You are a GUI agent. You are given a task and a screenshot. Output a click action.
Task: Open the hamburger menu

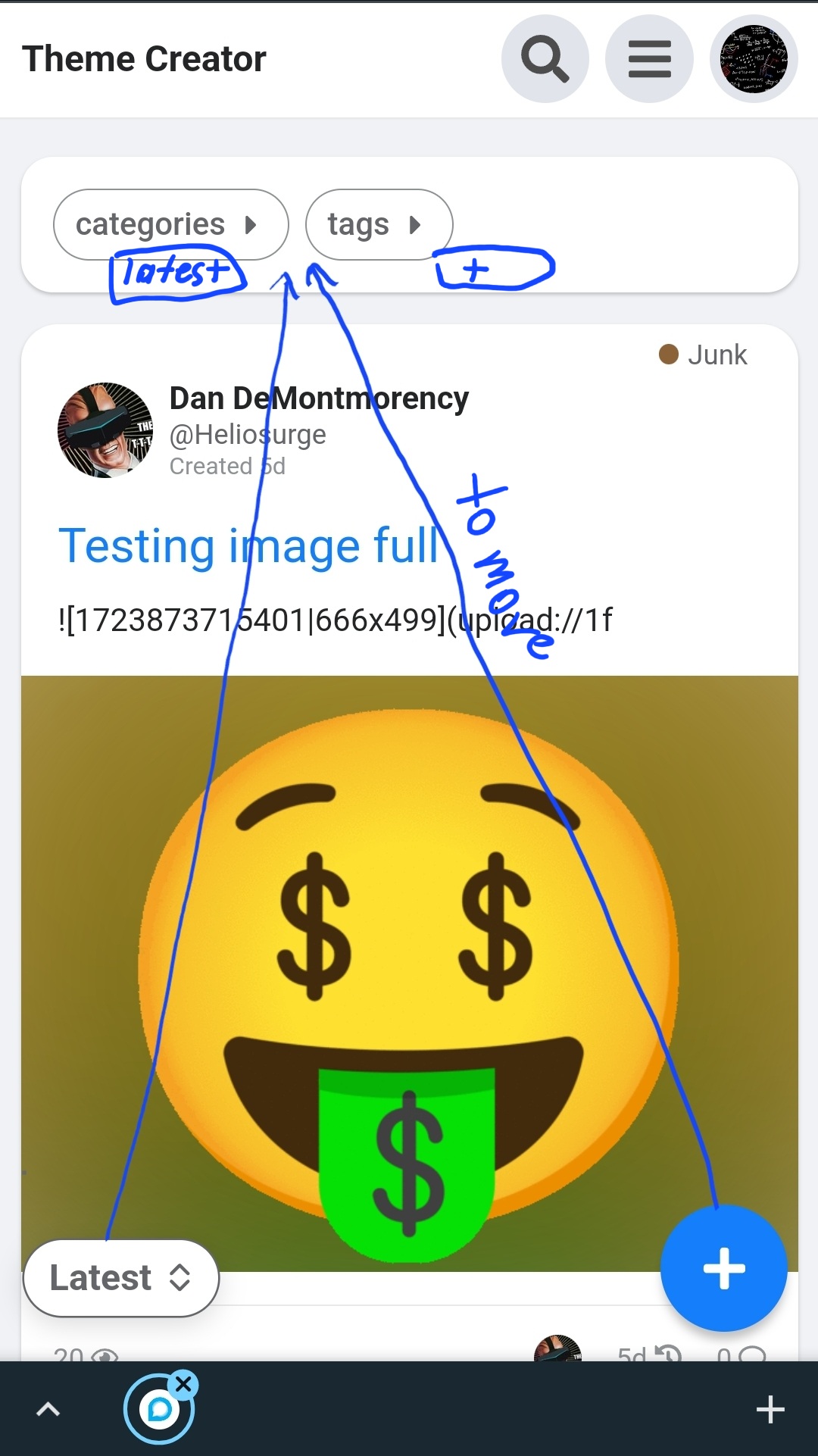point(649,59)
